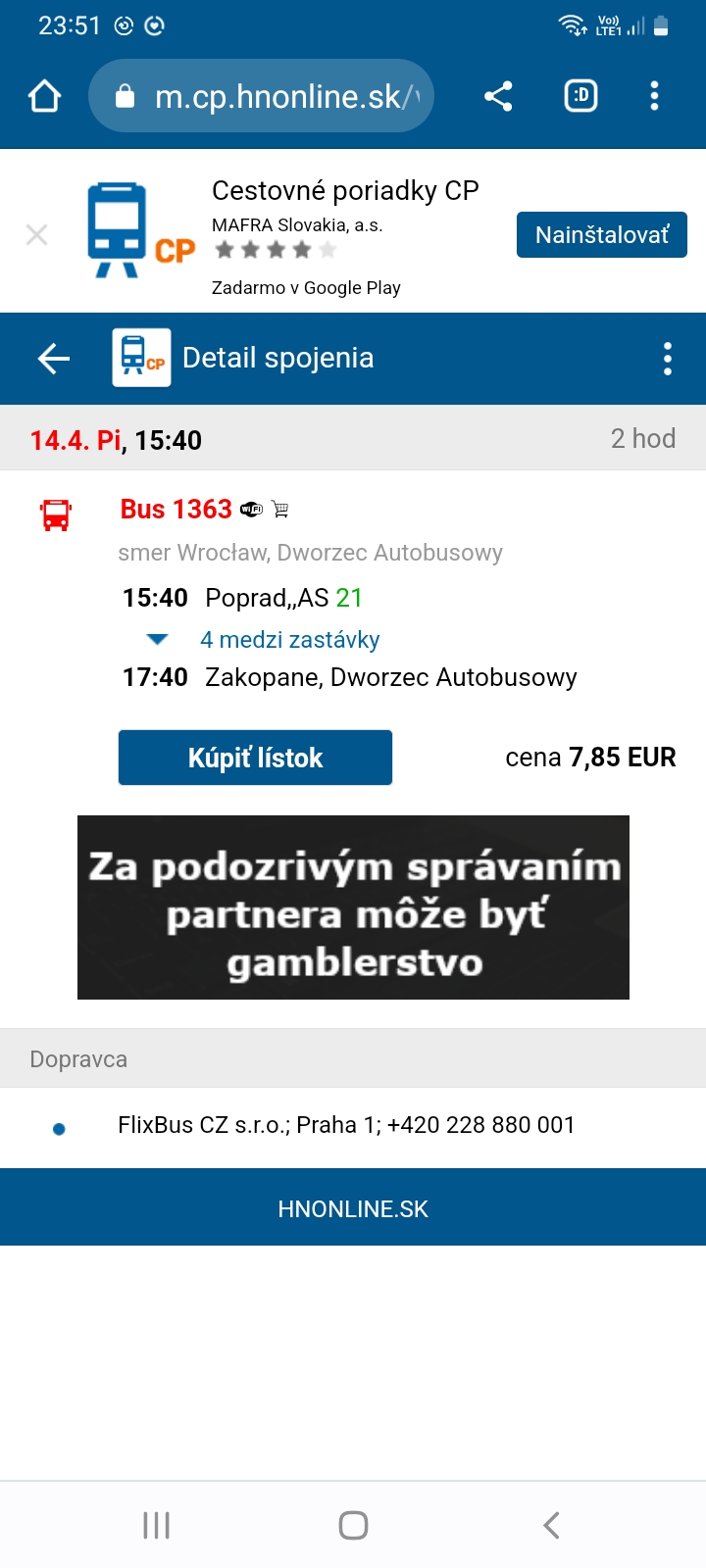The height and width of the screenshot is (1568, 706).
Task: Open system recent apps
Action: click(x=156, y=1525)
